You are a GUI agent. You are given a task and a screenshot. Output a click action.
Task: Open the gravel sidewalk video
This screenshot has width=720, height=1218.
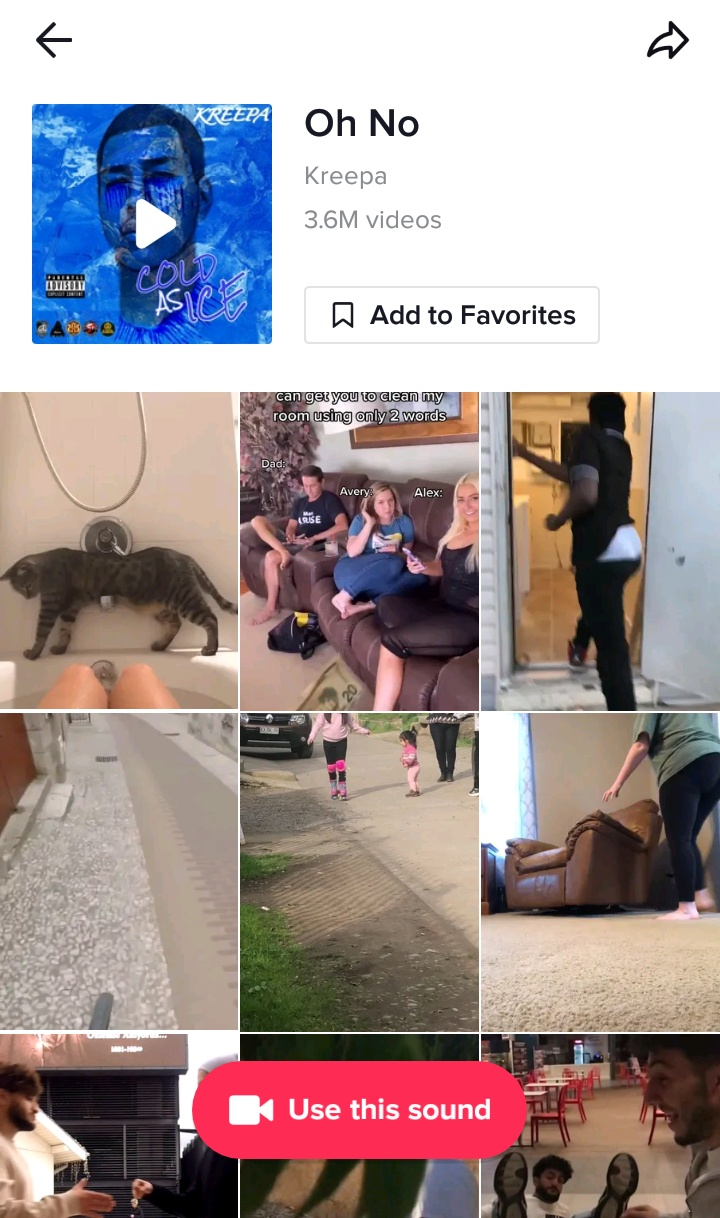[118, 870]
